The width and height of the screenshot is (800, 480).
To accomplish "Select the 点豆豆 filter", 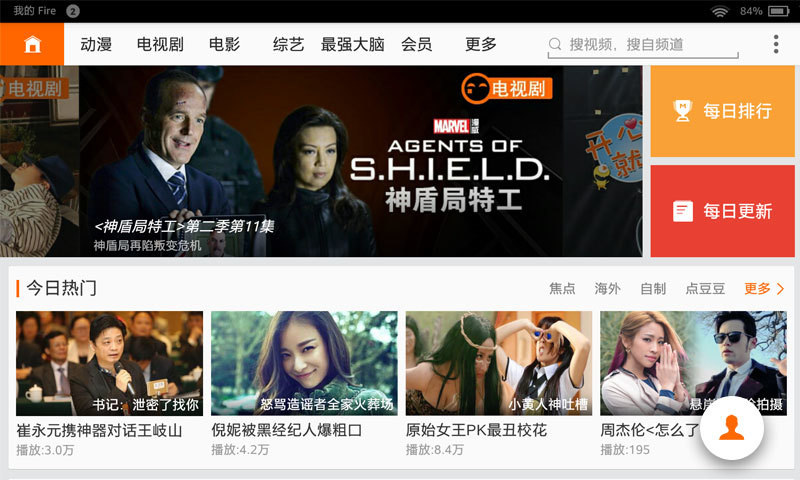I will click(705, 288).
